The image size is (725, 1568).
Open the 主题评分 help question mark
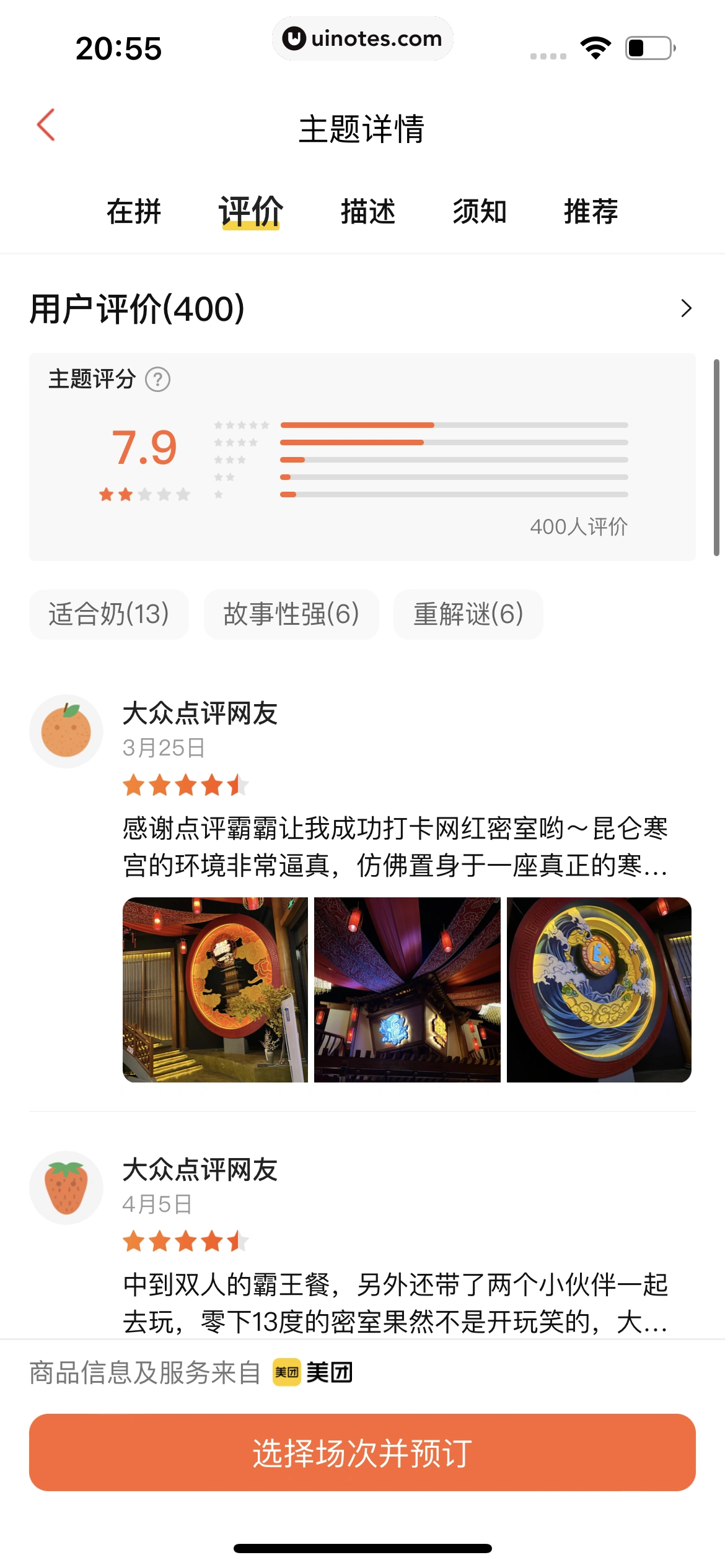tap(160, 380)
